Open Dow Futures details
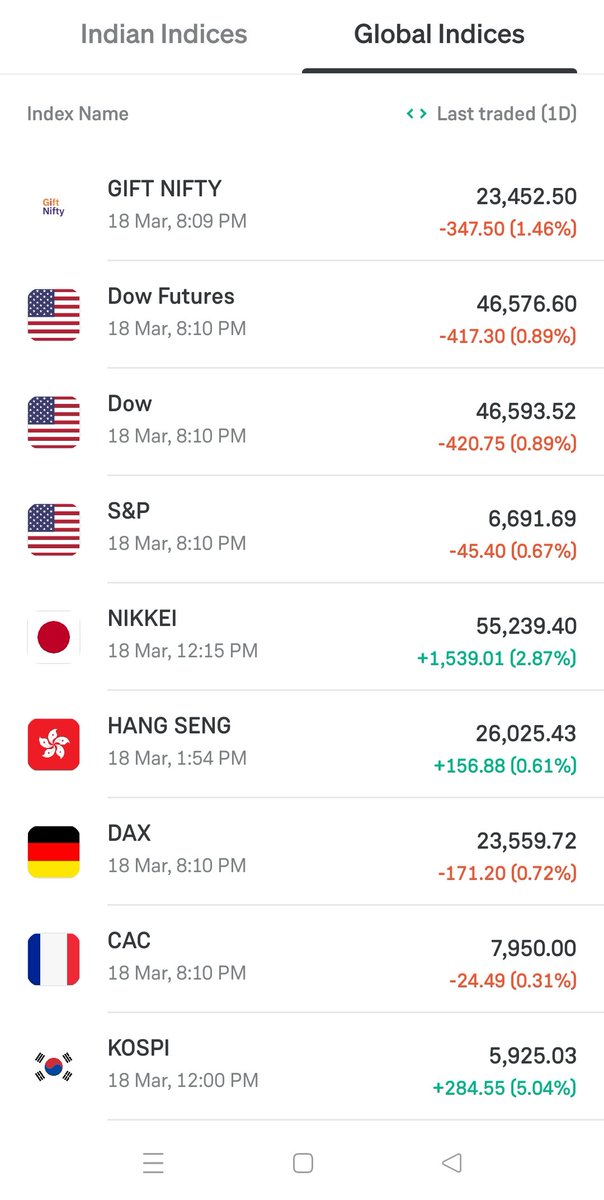 pos(302,315)
